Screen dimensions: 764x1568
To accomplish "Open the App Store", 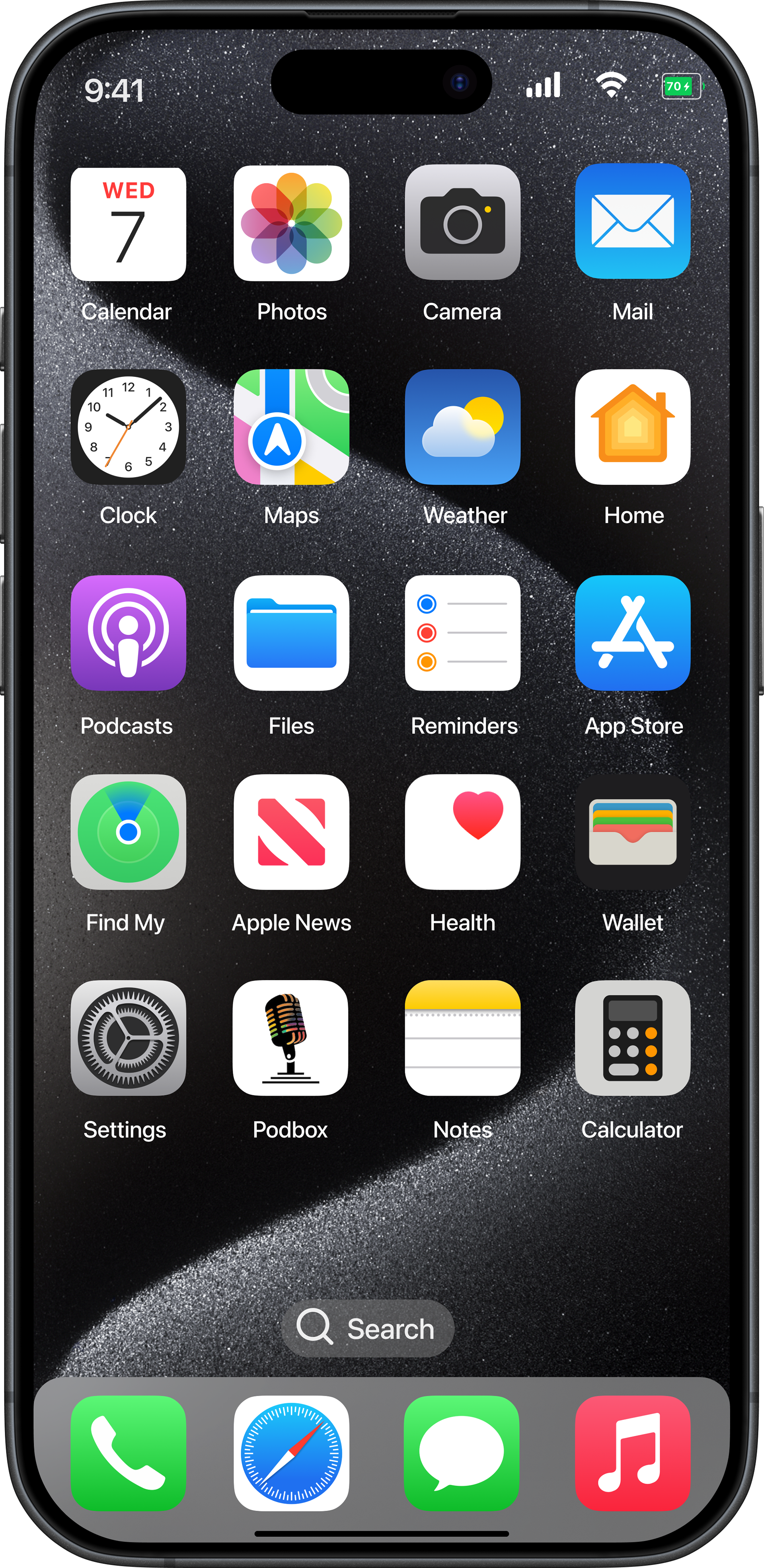I will (633, 633).
